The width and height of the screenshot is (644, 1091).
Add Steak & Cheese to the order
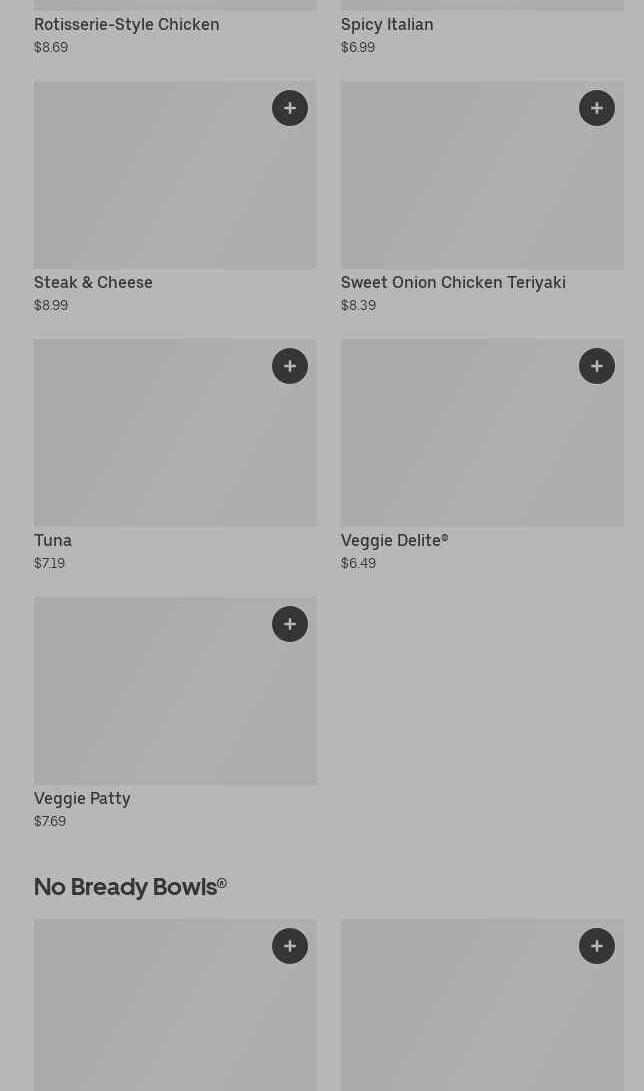[x=290, y=108]
